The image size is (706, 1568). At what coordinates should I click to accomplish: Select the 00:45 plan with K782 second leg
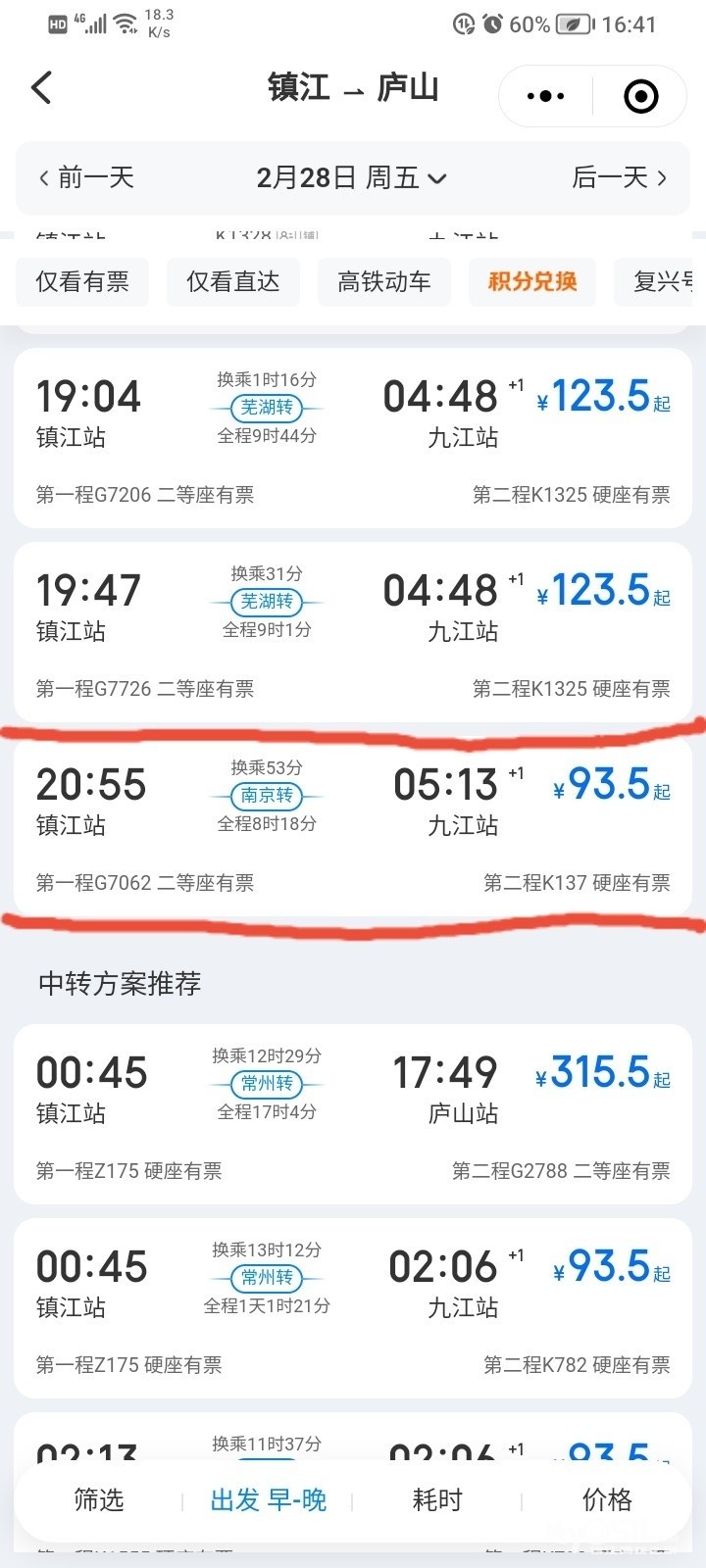point(353,1307)
